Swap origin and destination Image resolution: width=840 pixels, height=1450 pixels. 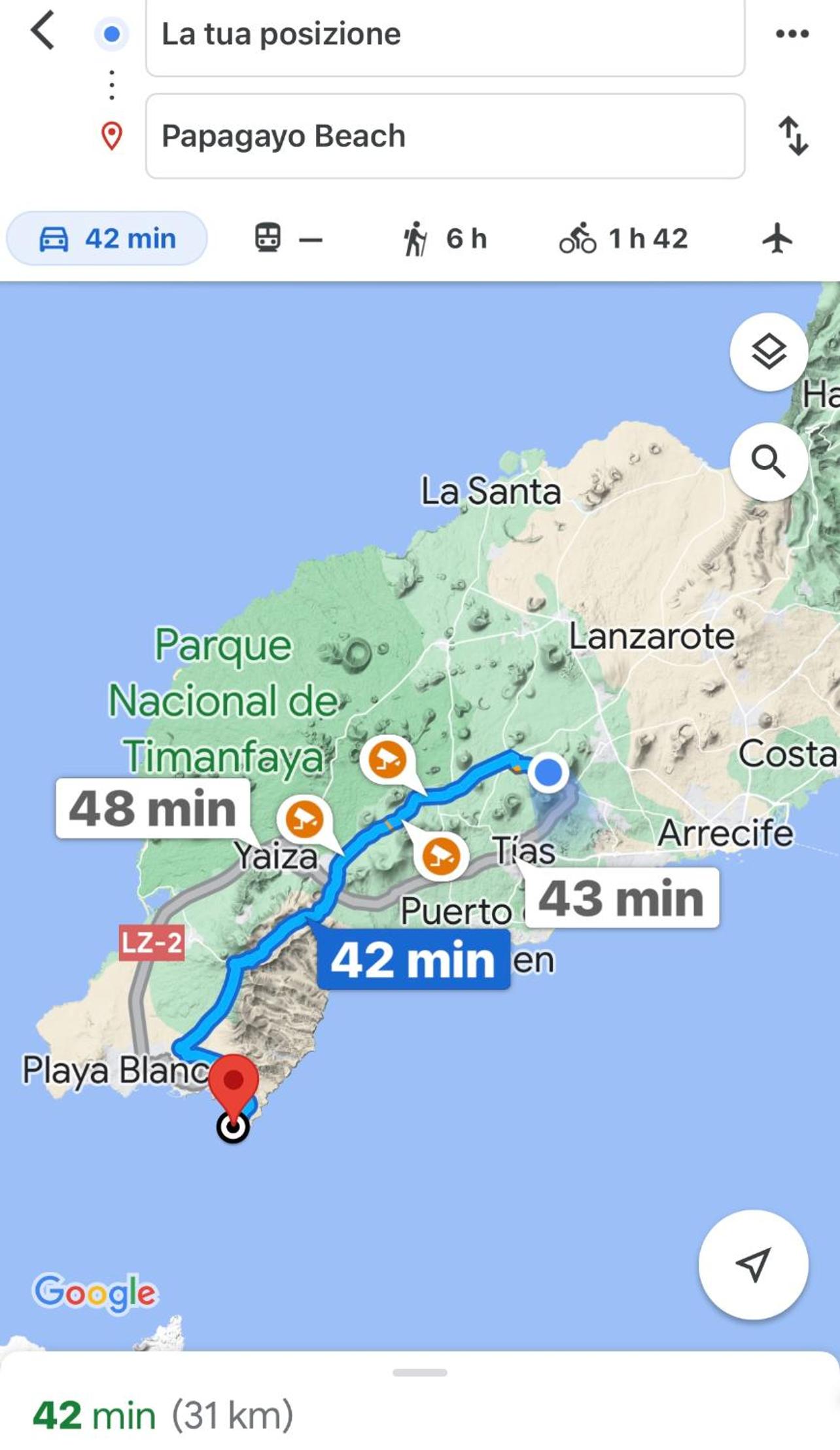(793, 136)
